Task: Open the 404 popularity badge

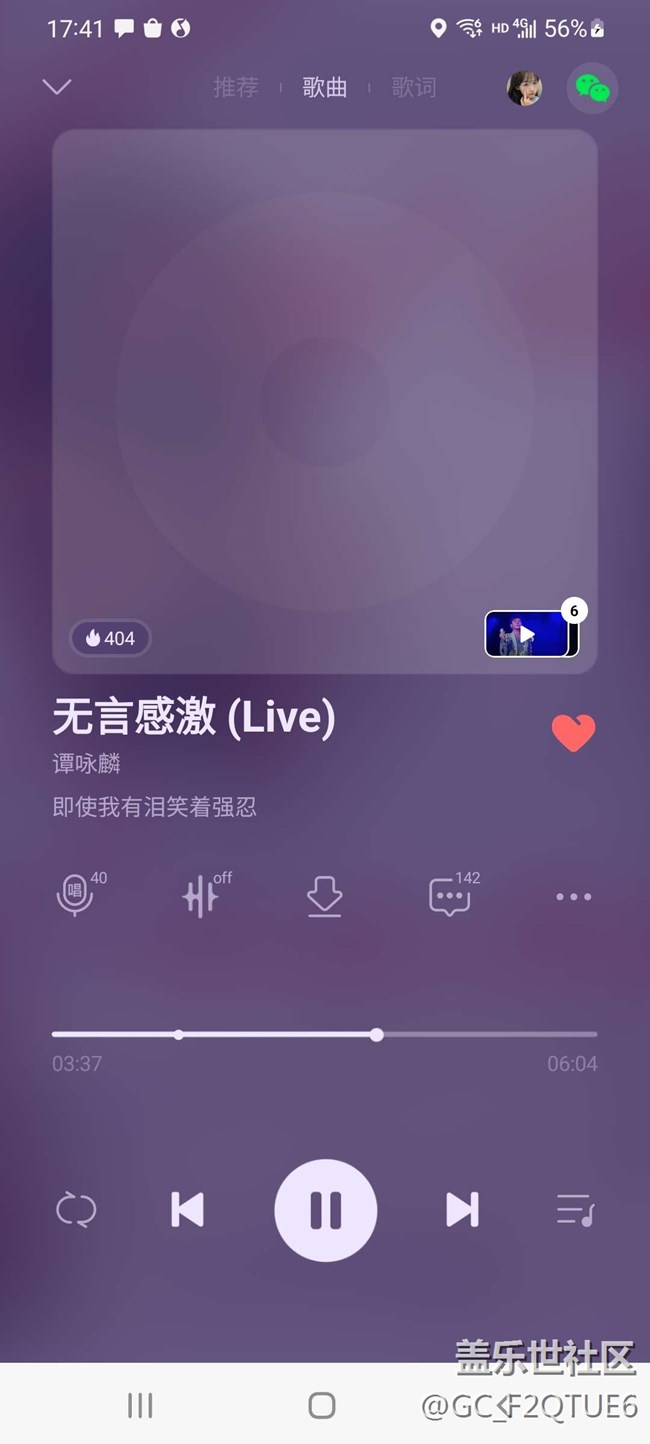Action: 110,638
